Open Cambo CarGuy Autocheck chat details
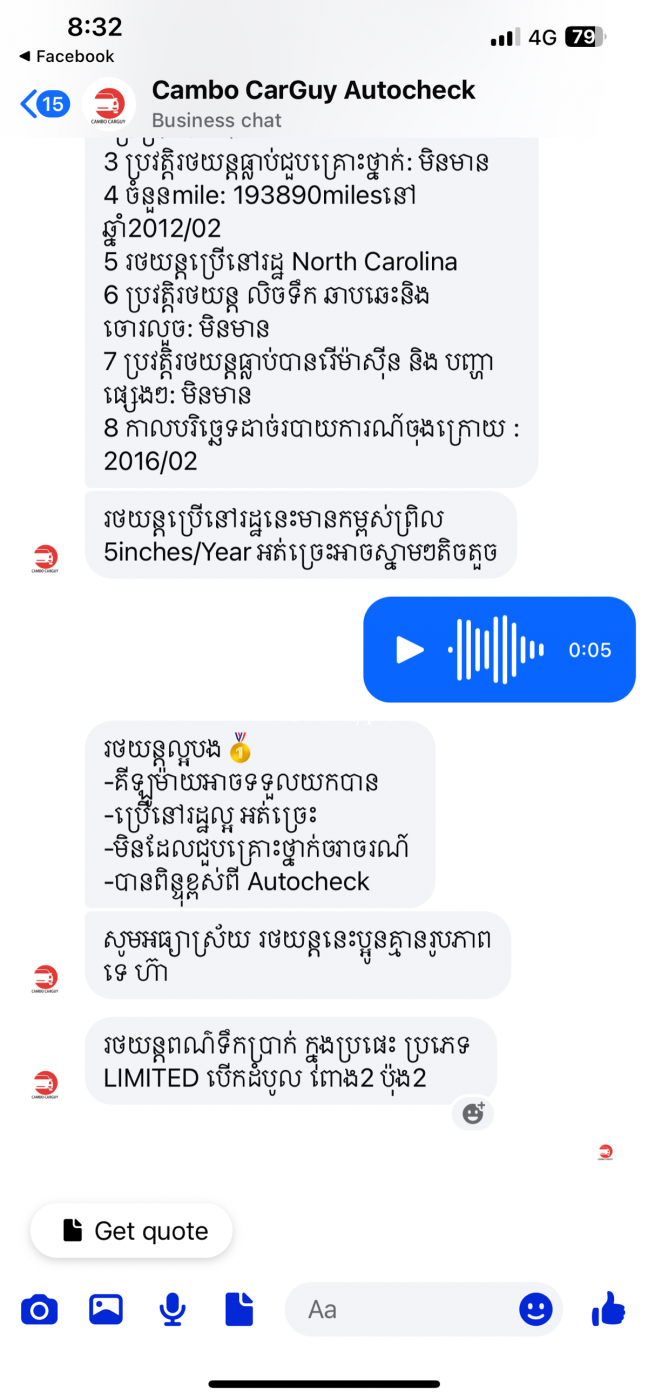This screenshot has height=1400, width=648. (313, 103)
